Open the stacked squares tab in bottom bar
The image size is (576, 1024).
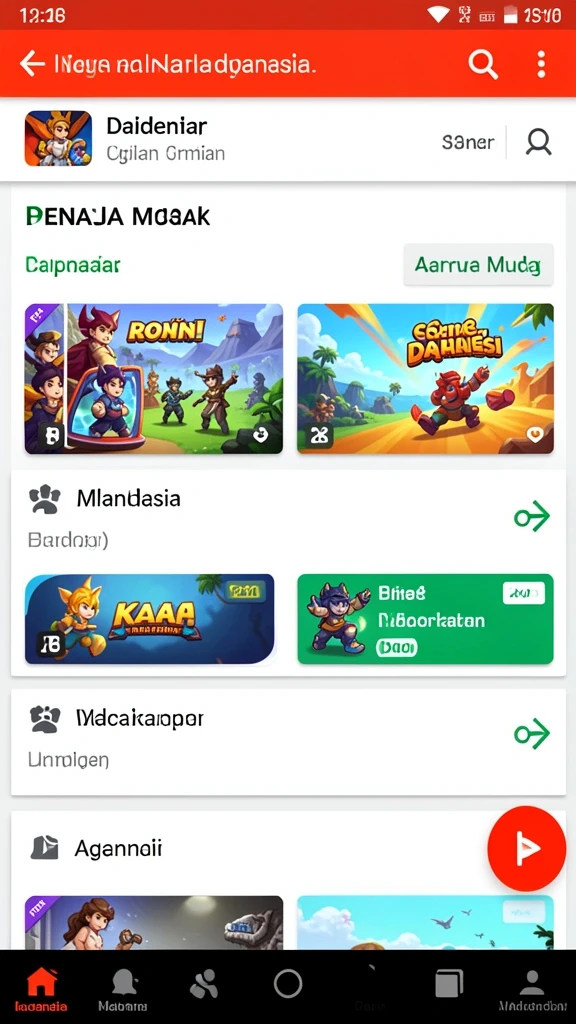pos(449,984)
